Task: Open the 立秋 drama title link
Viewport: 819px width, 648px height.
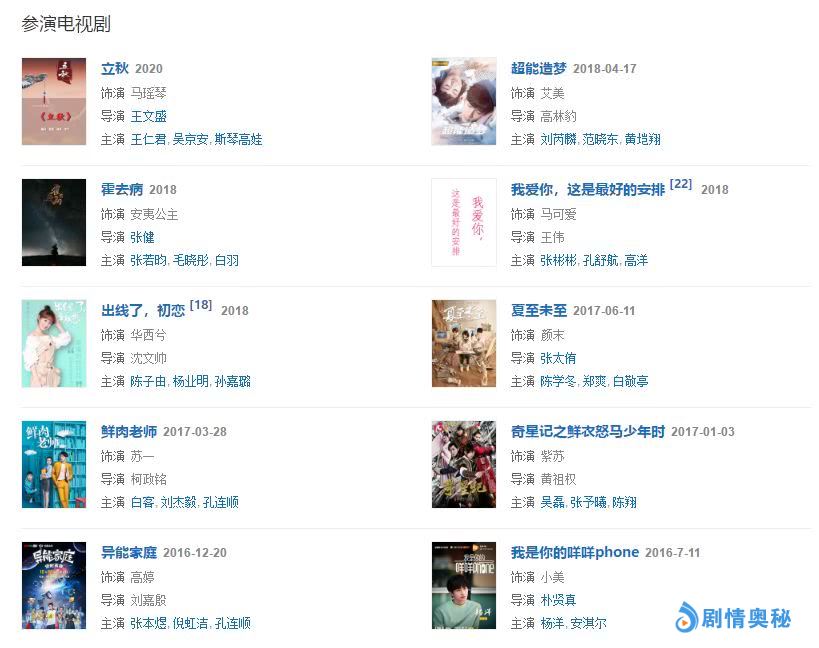Action: (x=115, y=69)
